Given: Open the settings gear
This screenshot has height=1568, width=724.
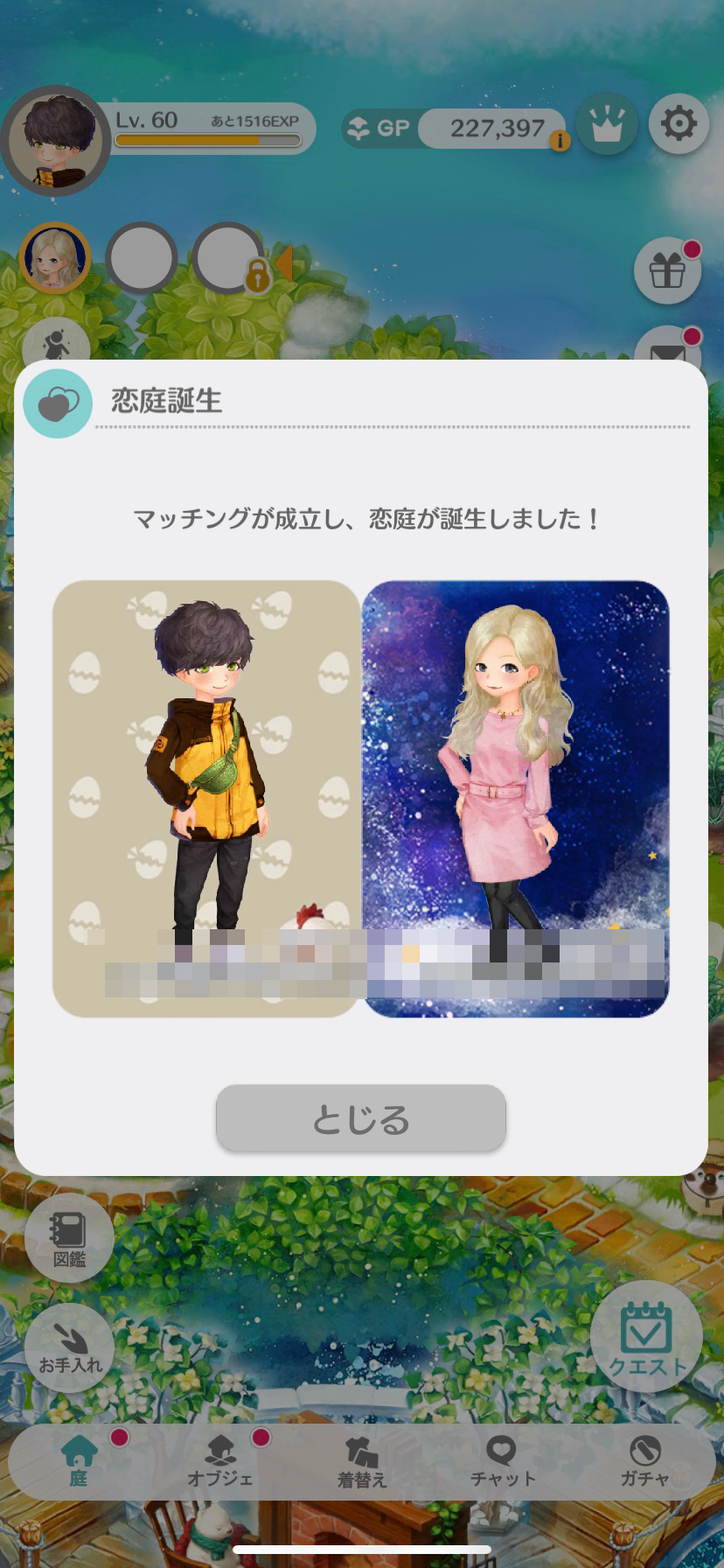Looking at the screenshot, I should (679, 124).
